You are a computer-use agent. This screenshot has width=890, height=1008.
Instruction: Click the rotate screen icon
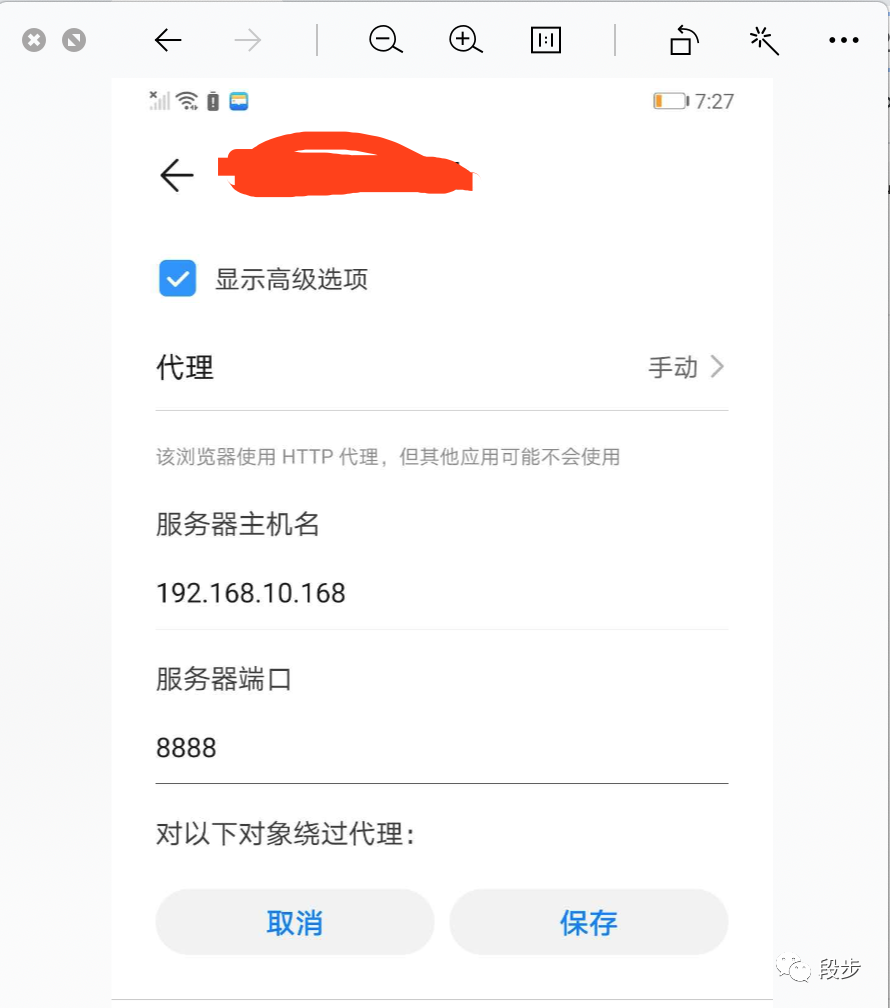683,41
